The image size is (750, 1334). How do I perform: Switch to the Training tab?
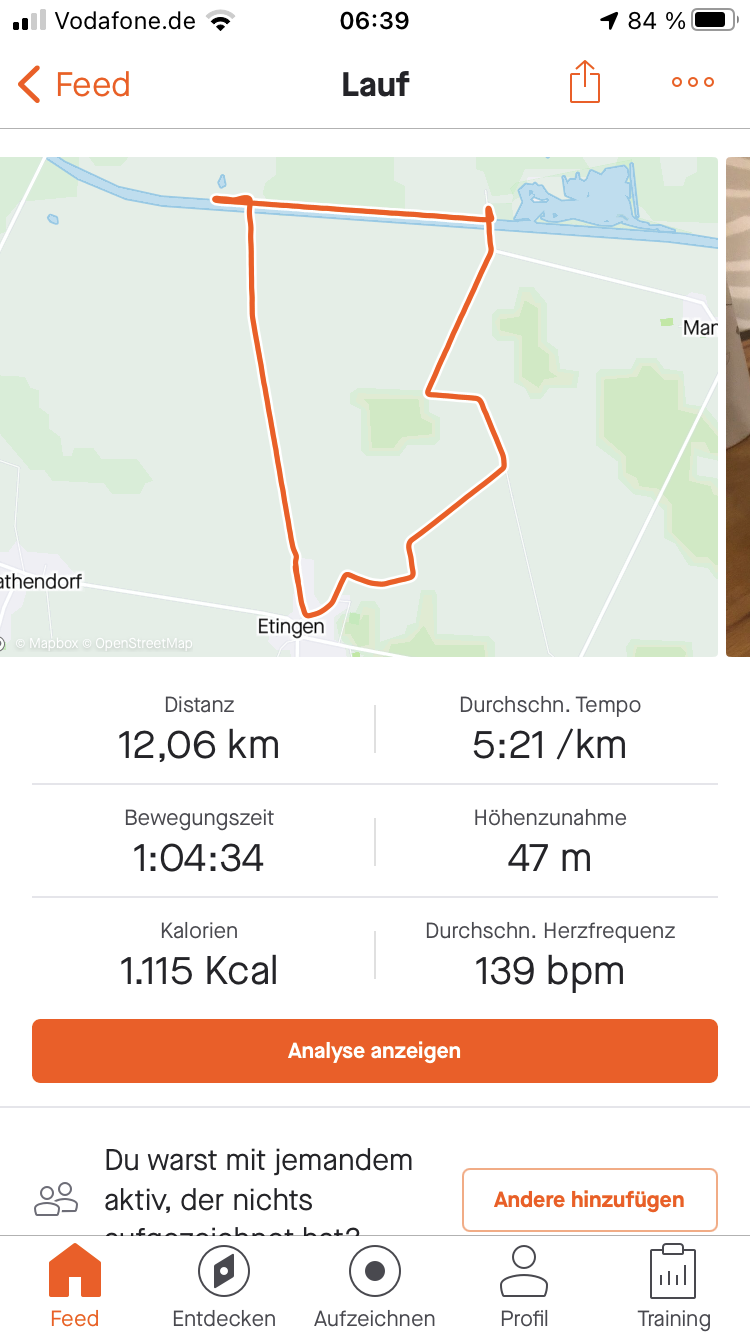[674, 1287]
